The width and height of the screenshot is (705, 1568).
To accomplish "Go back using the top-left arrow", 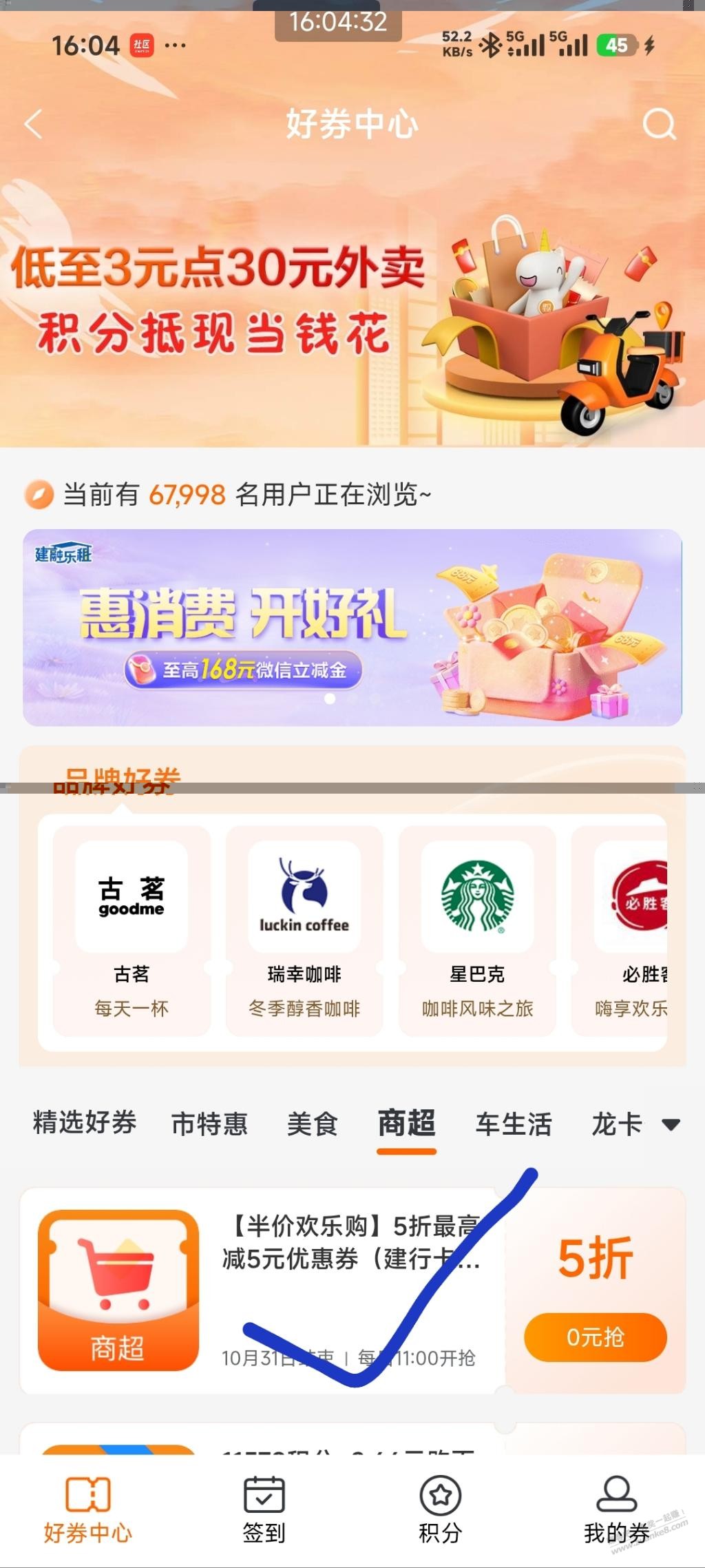I will (33, 125).
